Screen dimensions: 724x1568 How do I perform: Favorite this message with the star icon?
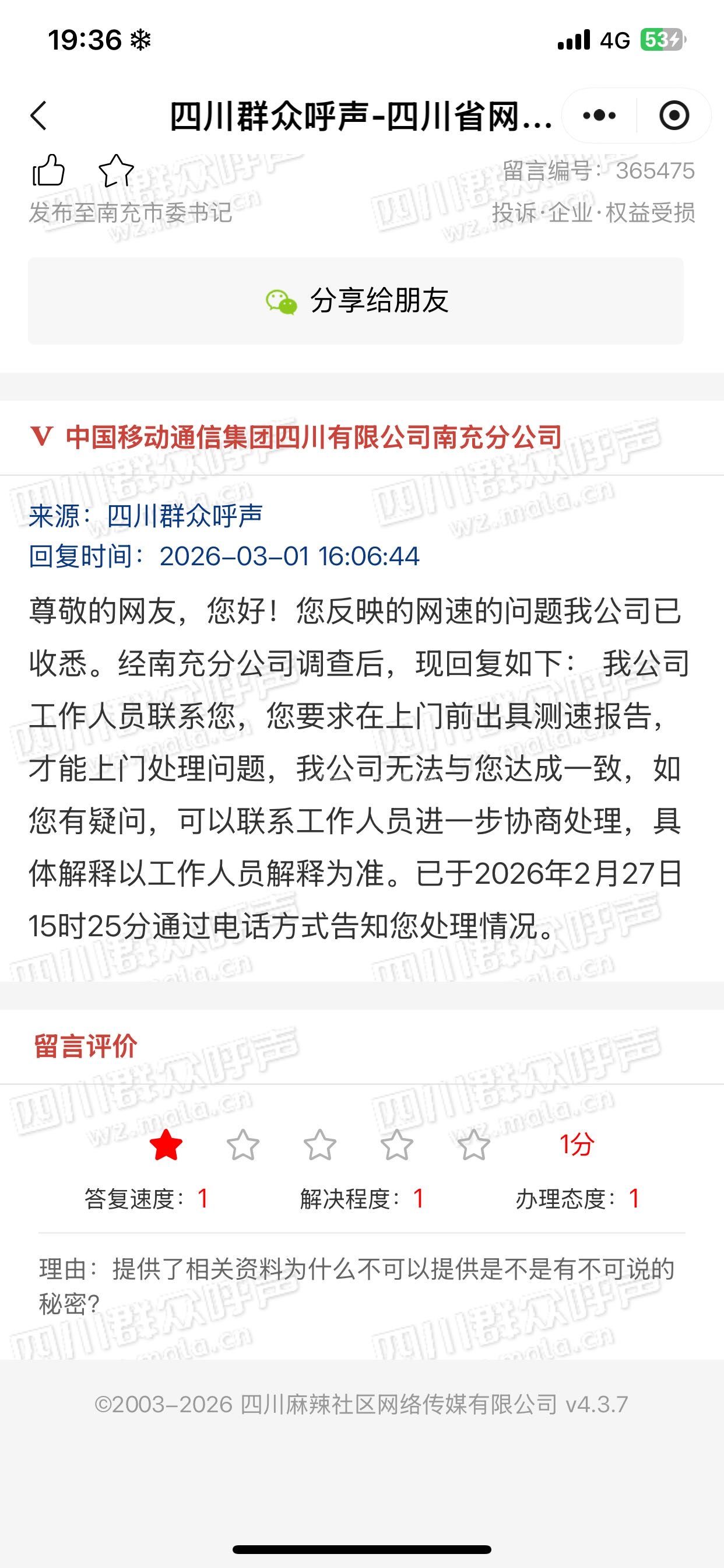[x=115, y=170]
